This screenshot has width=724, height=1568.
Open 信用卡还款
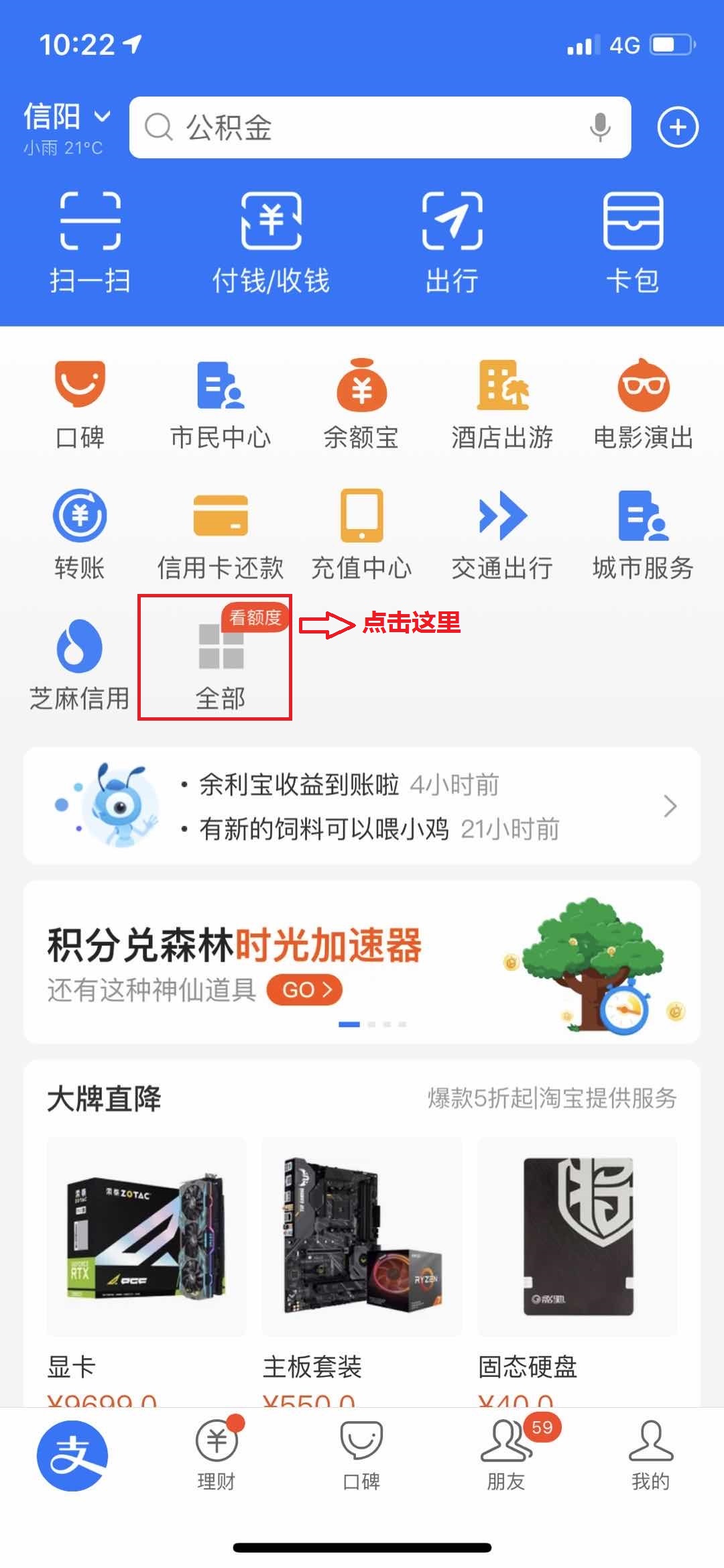pyautogui.click(x=221, y=534)
